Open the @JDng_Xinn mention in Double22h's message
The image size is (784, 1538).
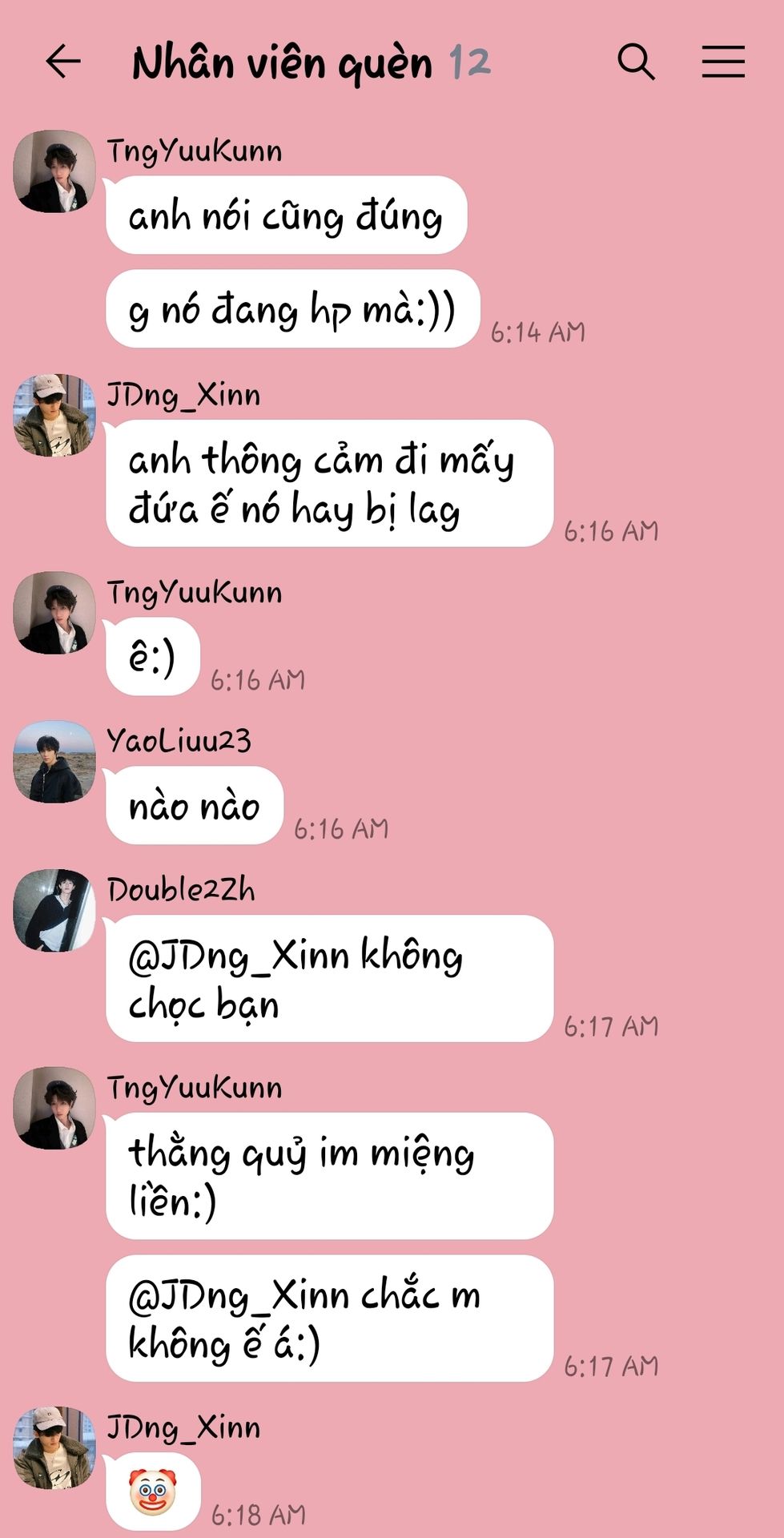tap(239, 956)
